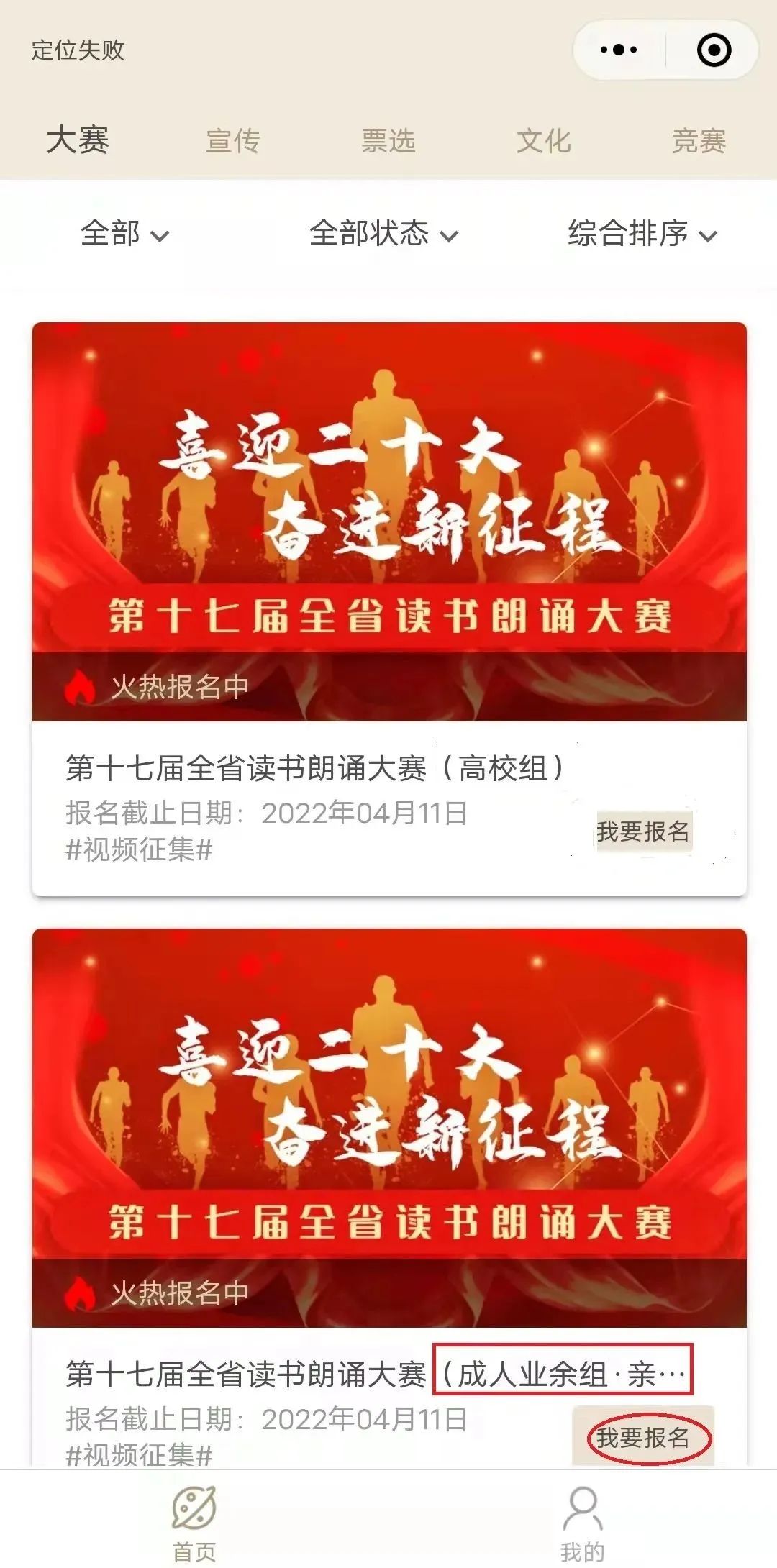777x1568 pixels.
Task: Open the 综合排序 sorting dropdown
Action: (x=642, y=234)
